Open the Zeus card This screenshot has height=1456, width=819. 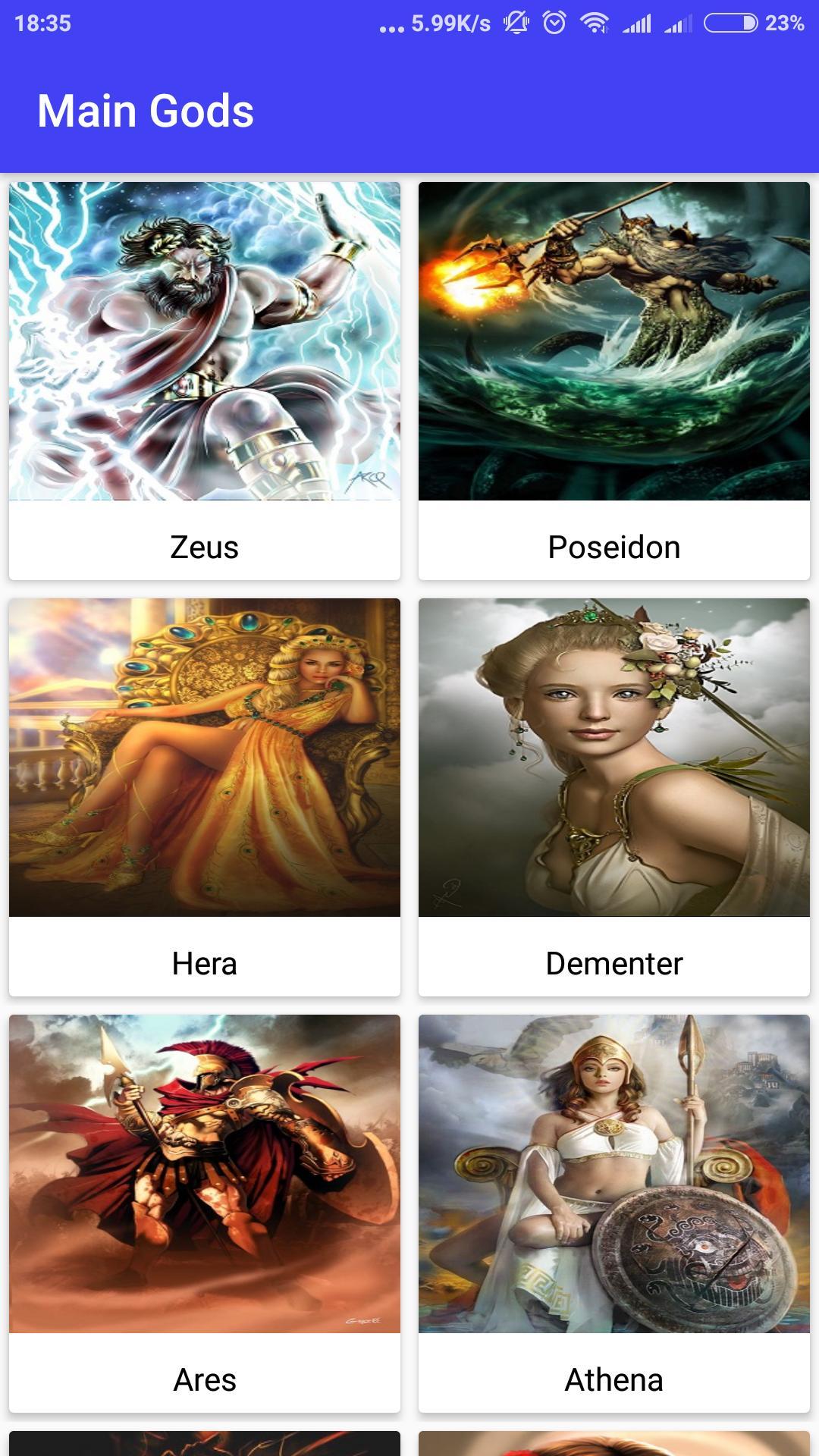coord(204,381)
